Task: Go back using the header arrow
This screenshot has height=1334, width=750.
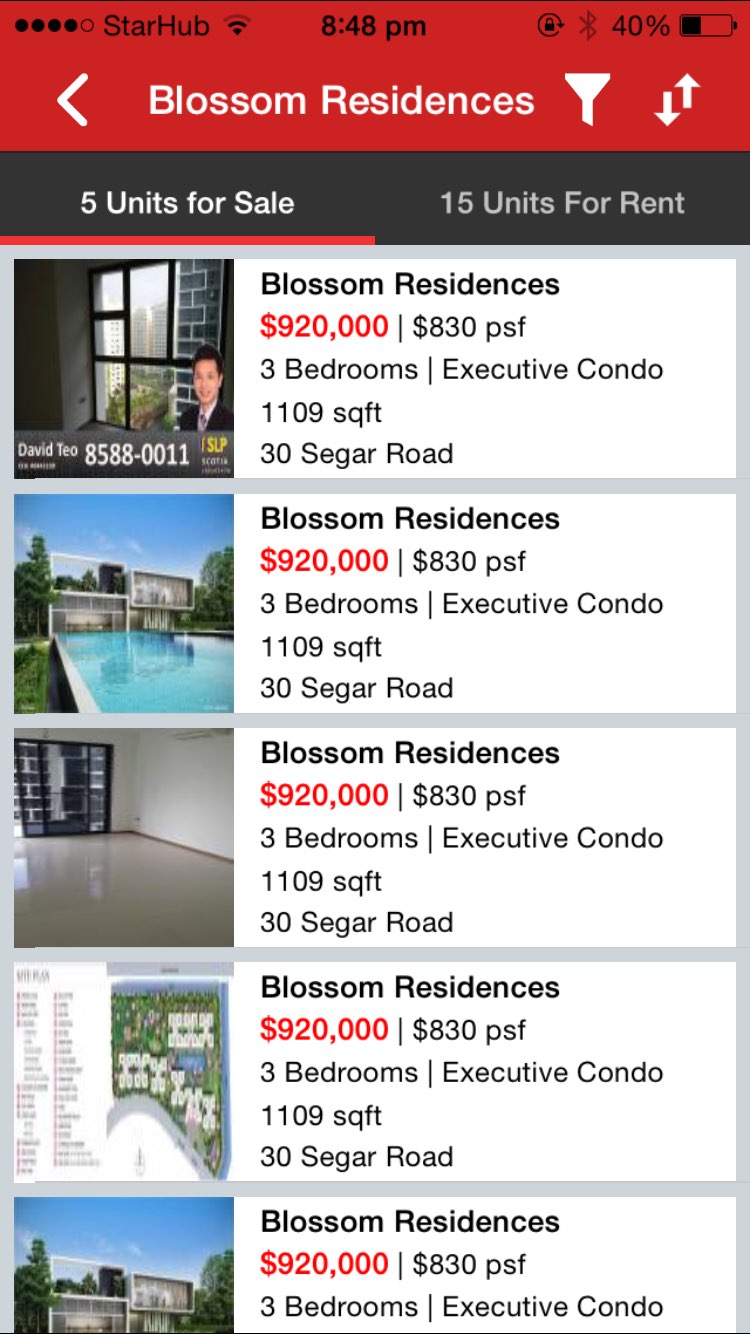Action: pyautogui.click(x=73, y=101)
